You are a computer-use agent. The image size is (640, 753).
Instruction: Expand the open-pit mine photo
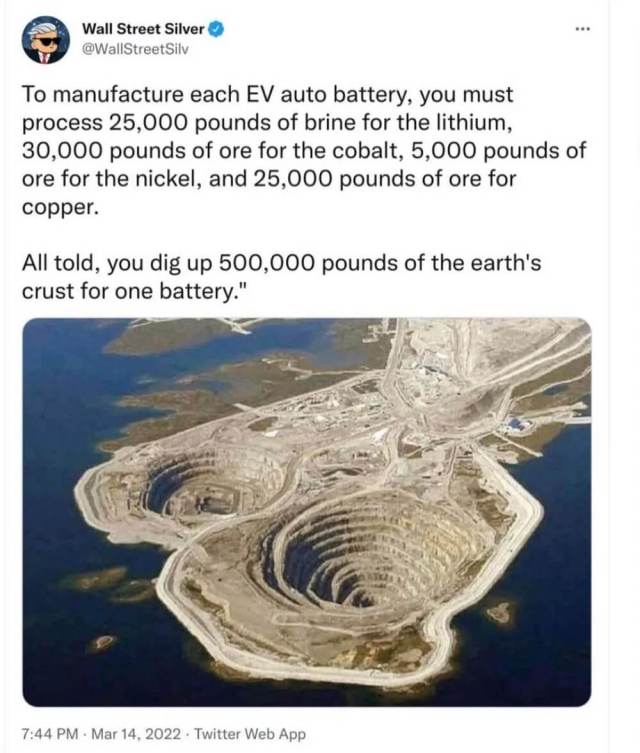click(x=306, y=511)
